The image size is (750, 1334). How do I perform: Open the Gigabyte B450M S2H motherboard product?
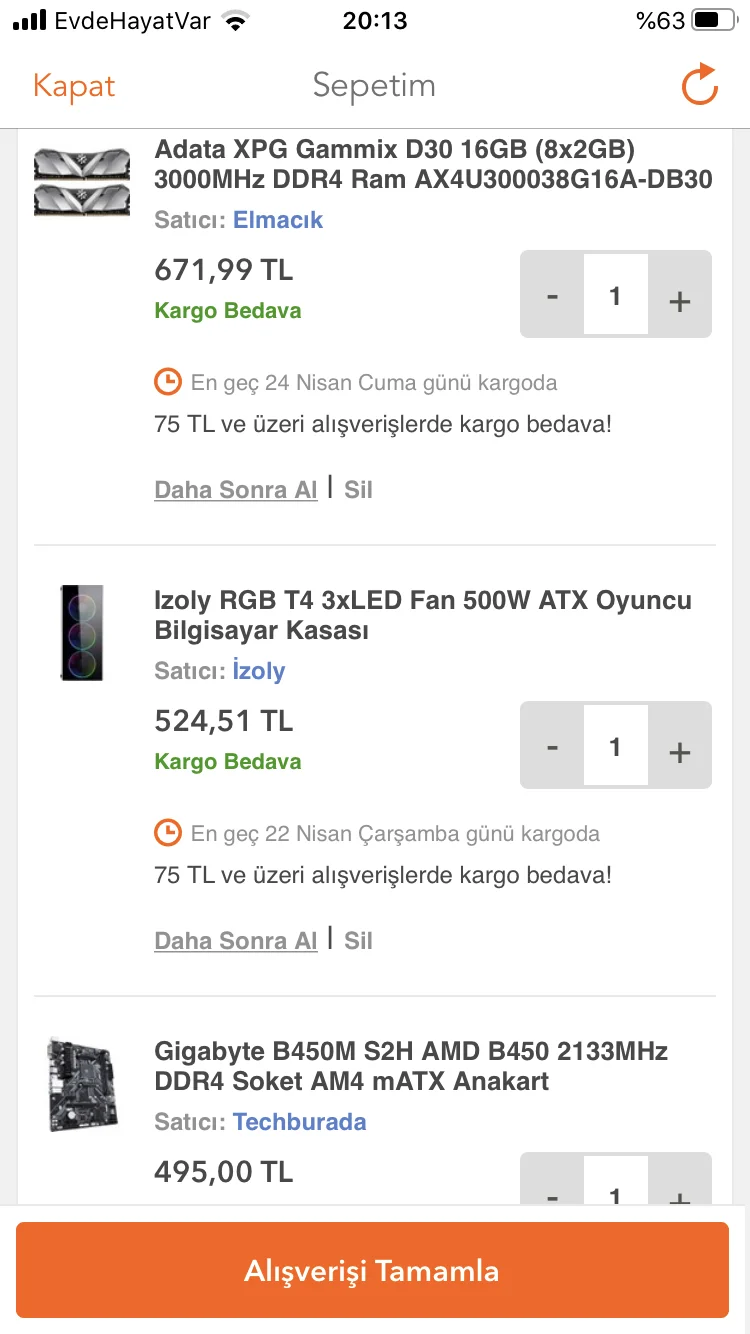pyautogui.click(x=411, y=1066)
